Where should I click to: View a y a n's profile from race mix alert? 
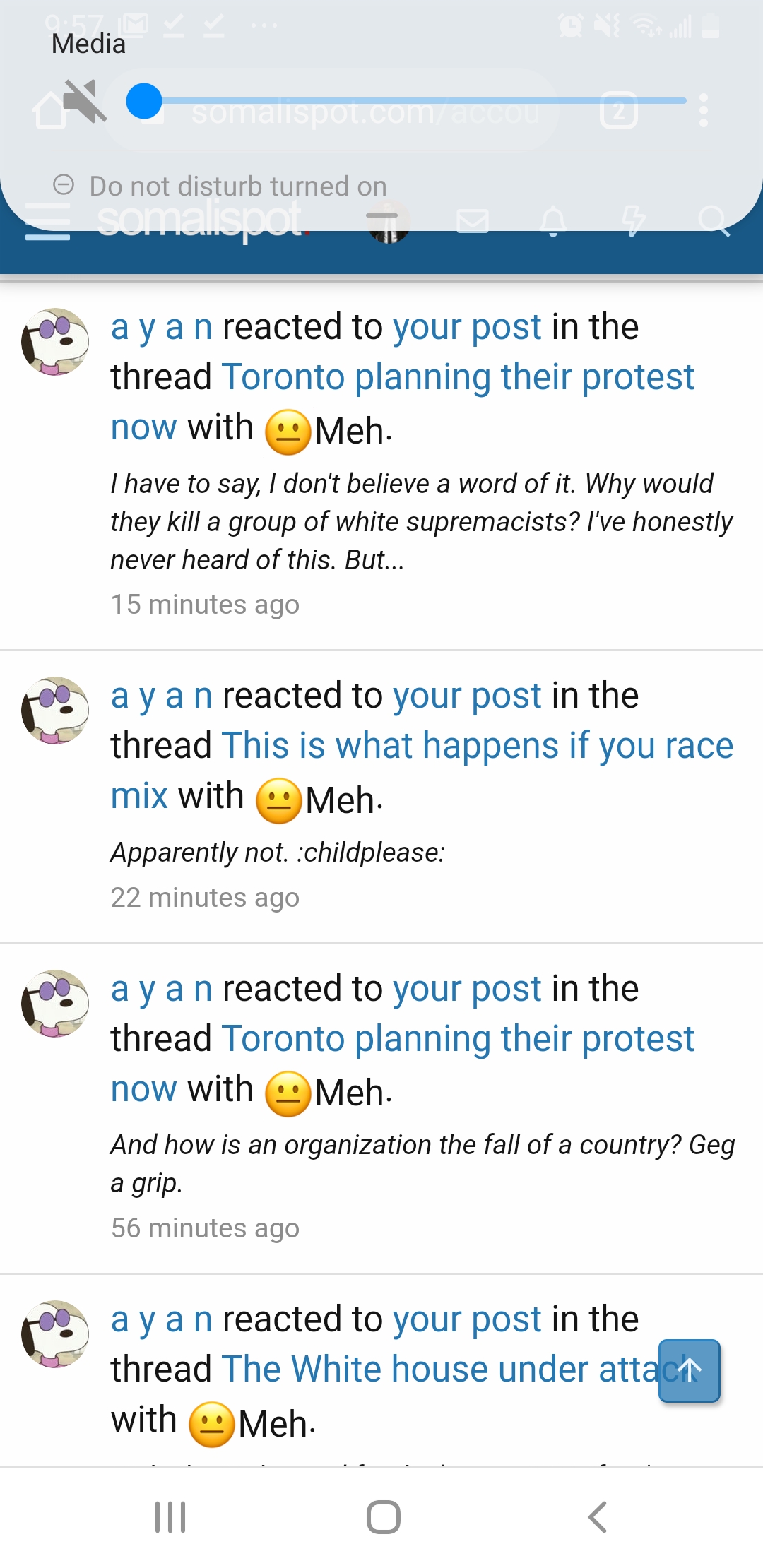(x=162, y=696)
